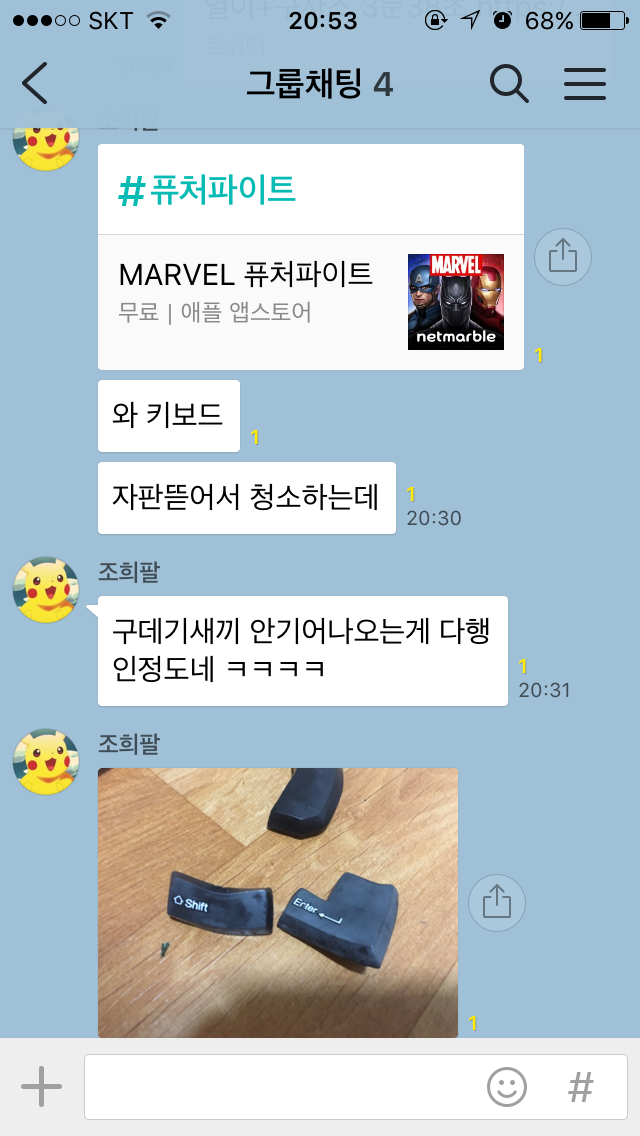Open the emoticon picker
The width and height of the screenshot is (640, 1136).
[507, 1086]
